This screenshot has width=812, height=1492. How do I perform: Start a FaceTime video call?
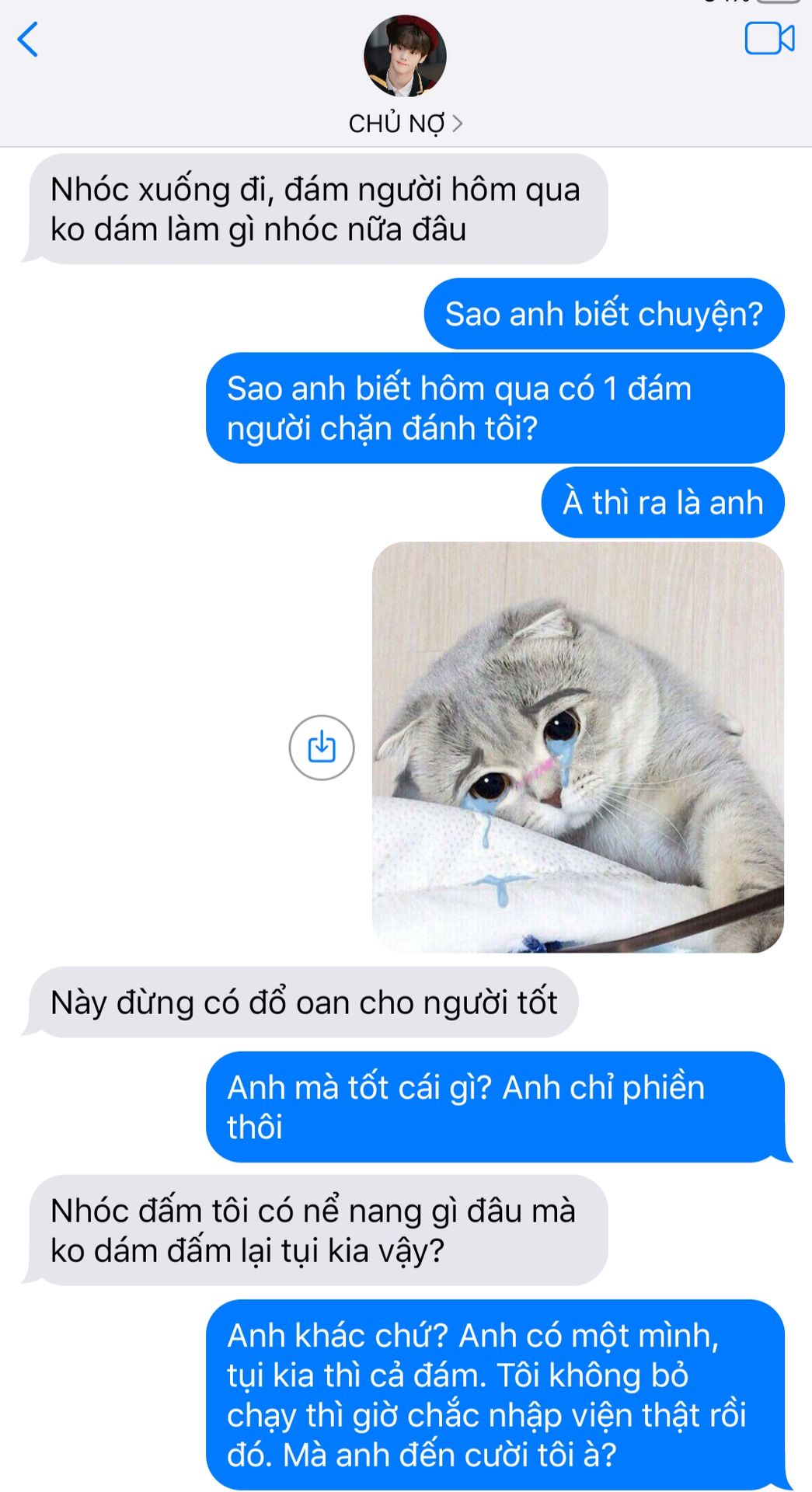click(x=768, y=39)
